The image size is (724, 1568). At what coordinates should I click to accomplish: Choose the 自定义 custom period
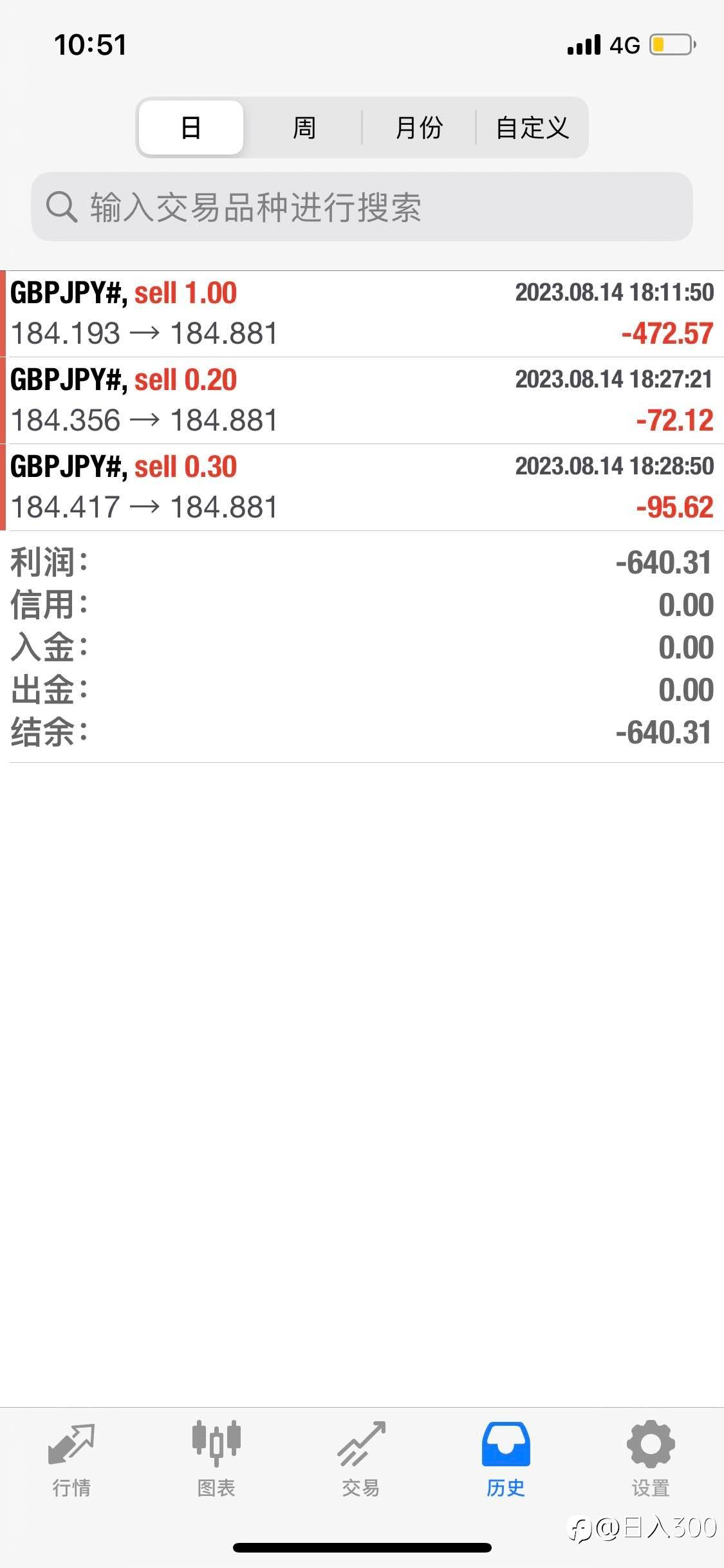[x=532, y=127]
